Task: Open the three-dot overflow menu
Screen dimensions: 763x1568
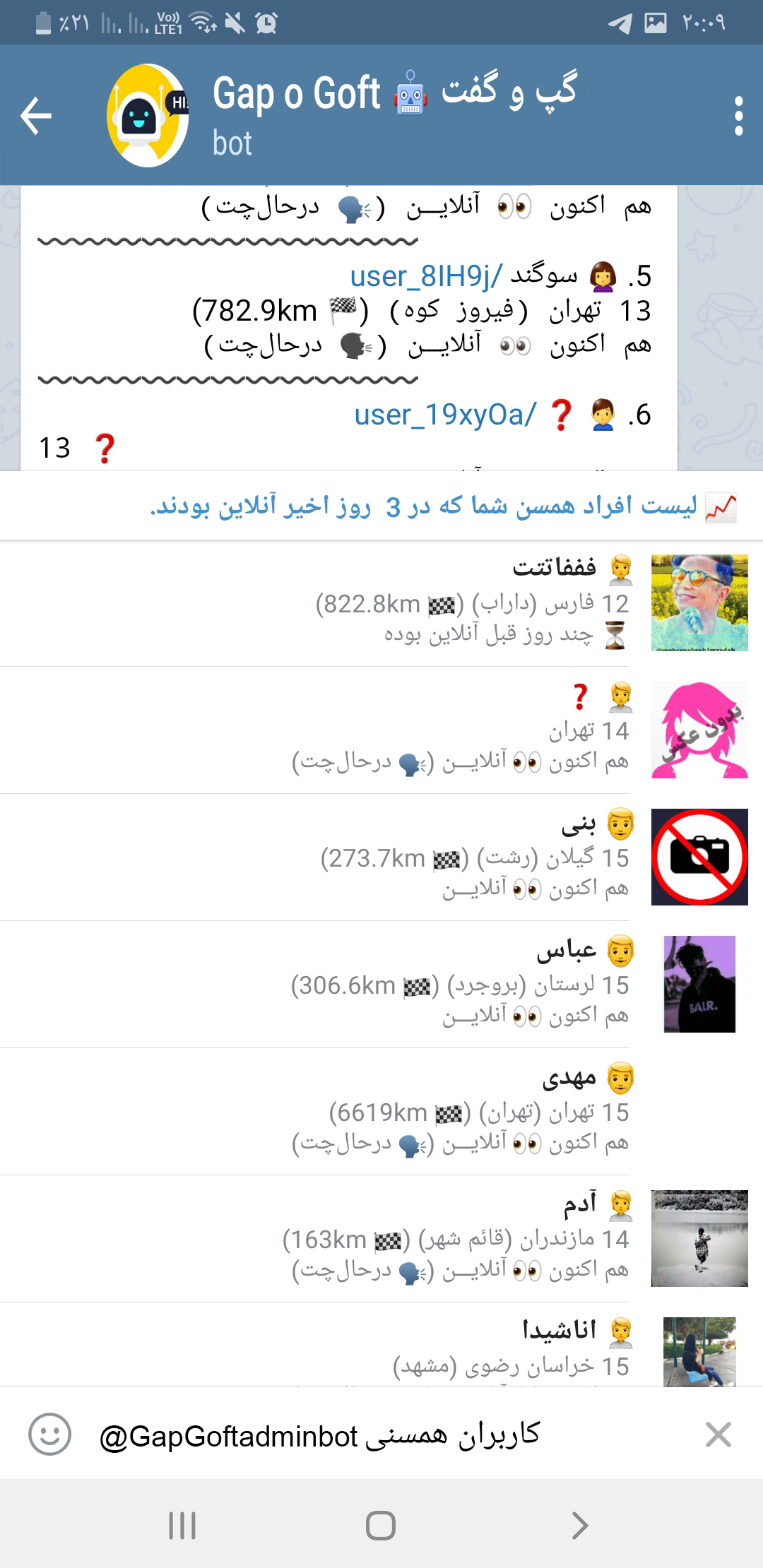Action: point(738,116)
